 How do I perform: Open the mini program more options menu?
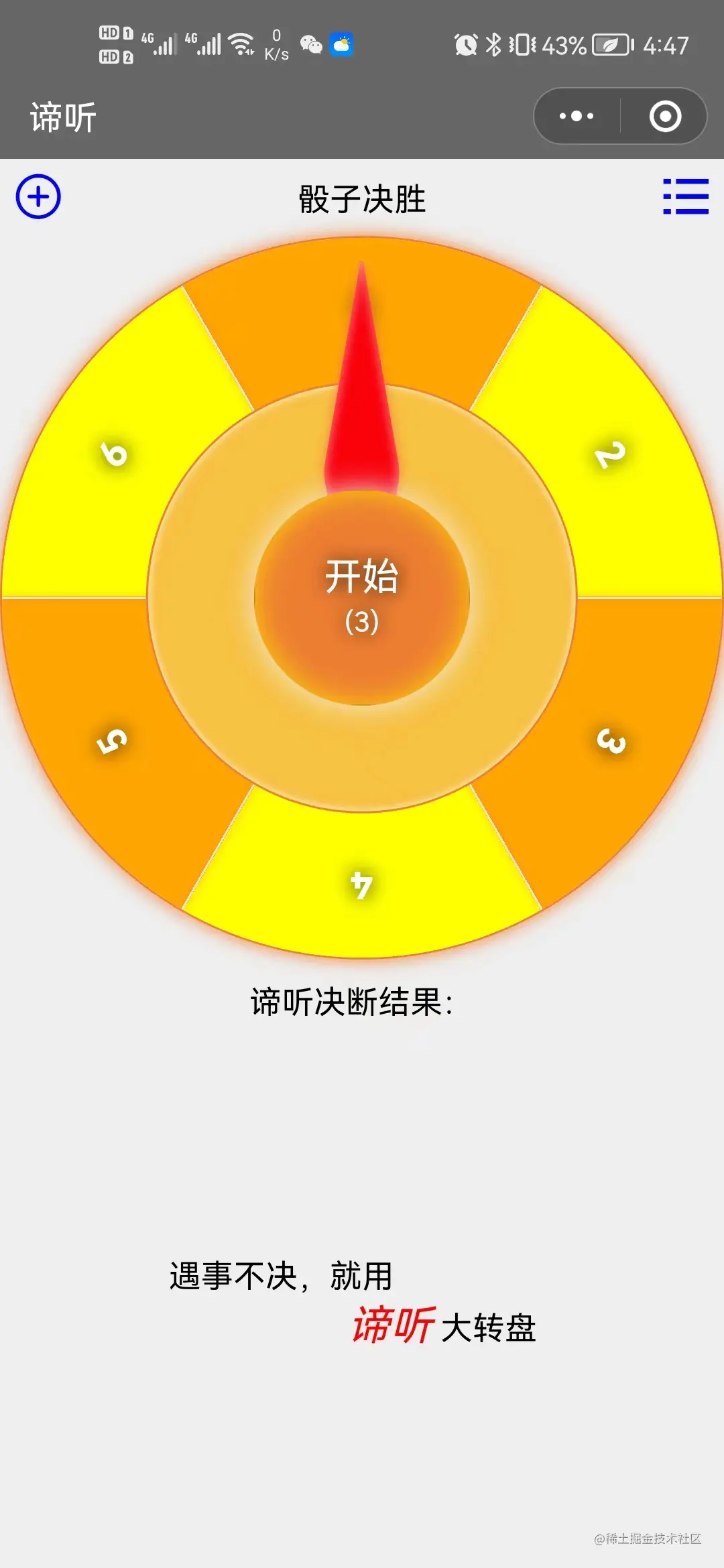pos(577,116)
